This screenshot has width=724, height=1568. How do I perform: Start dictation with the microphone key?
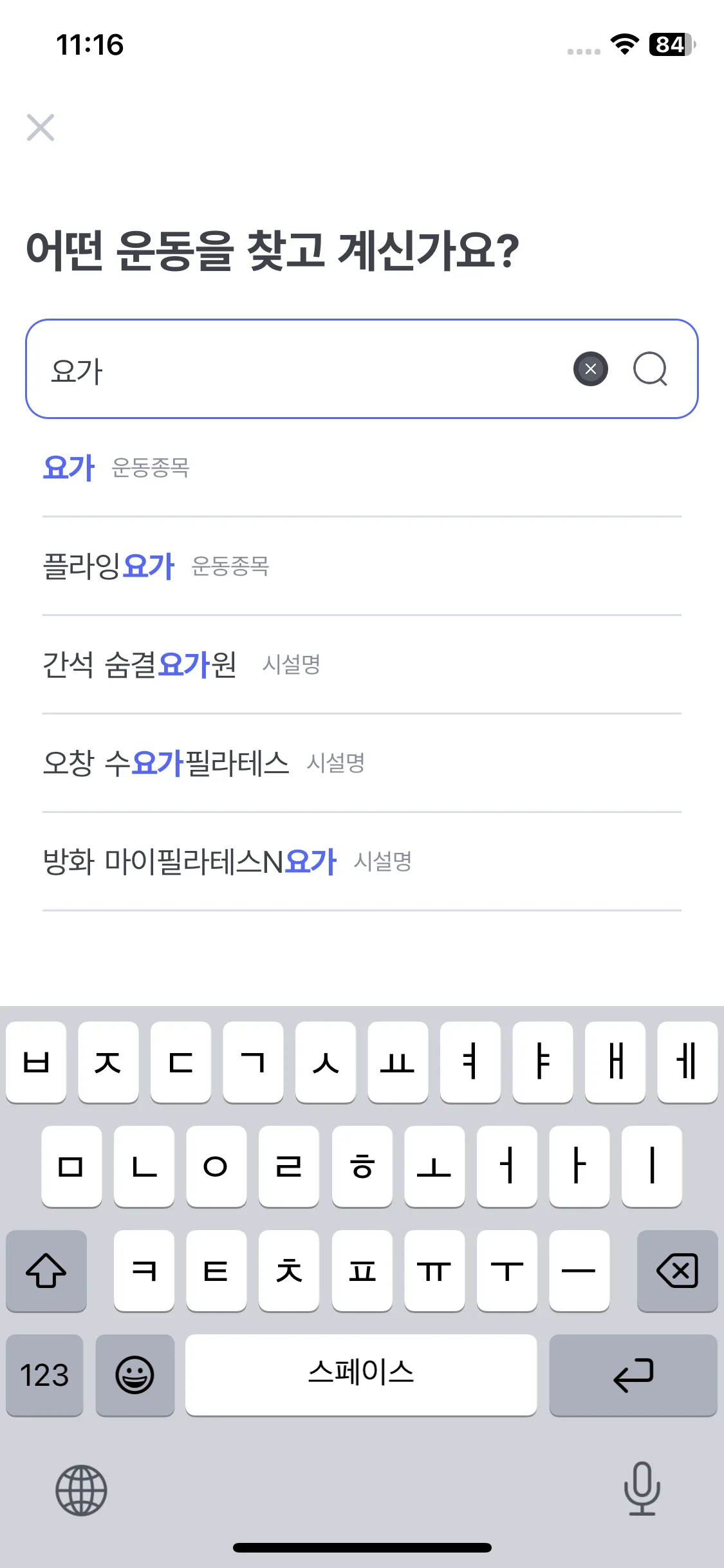(642, 1489)
